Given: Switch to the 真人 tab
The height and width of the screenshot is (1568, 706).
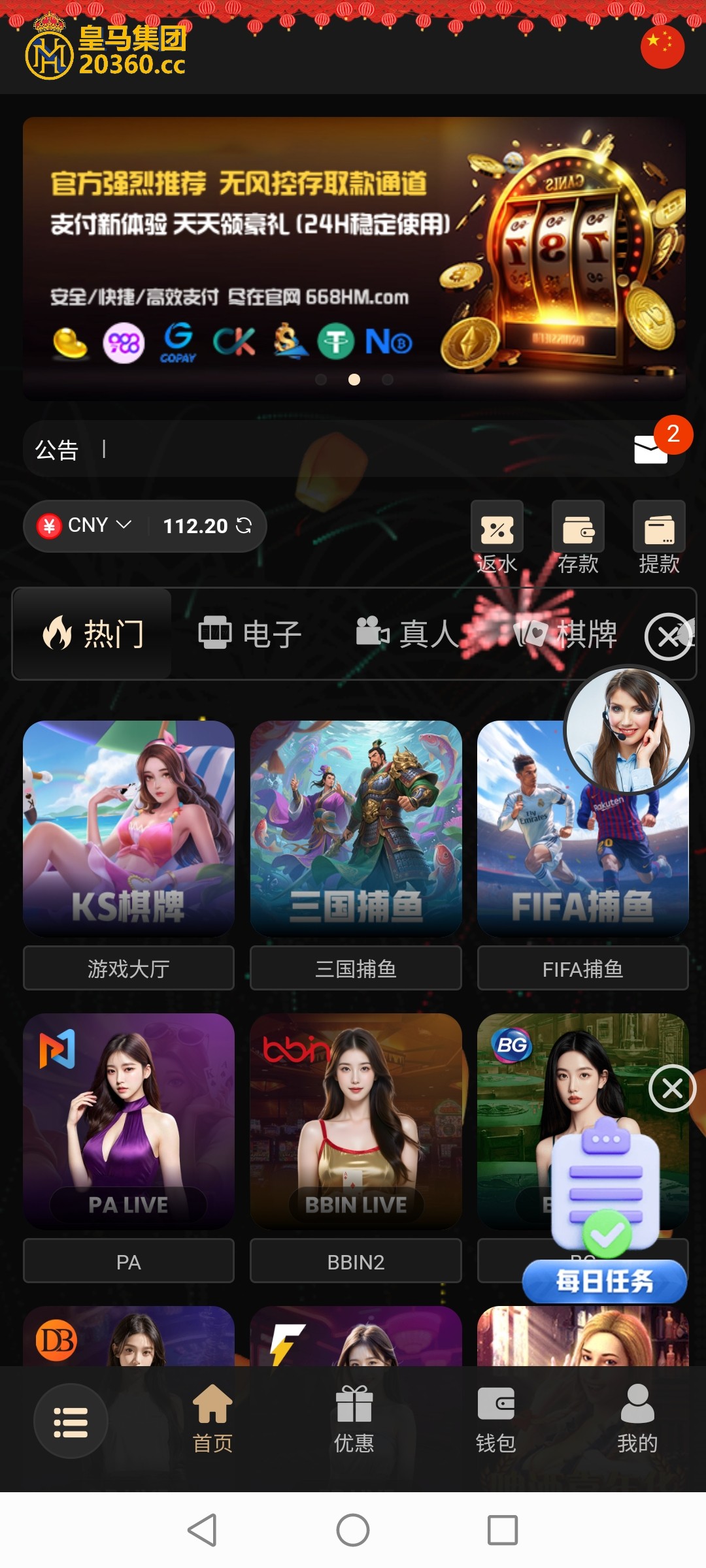Looking at the screenshot, I should pyautogui.click(x=407, y=634).
